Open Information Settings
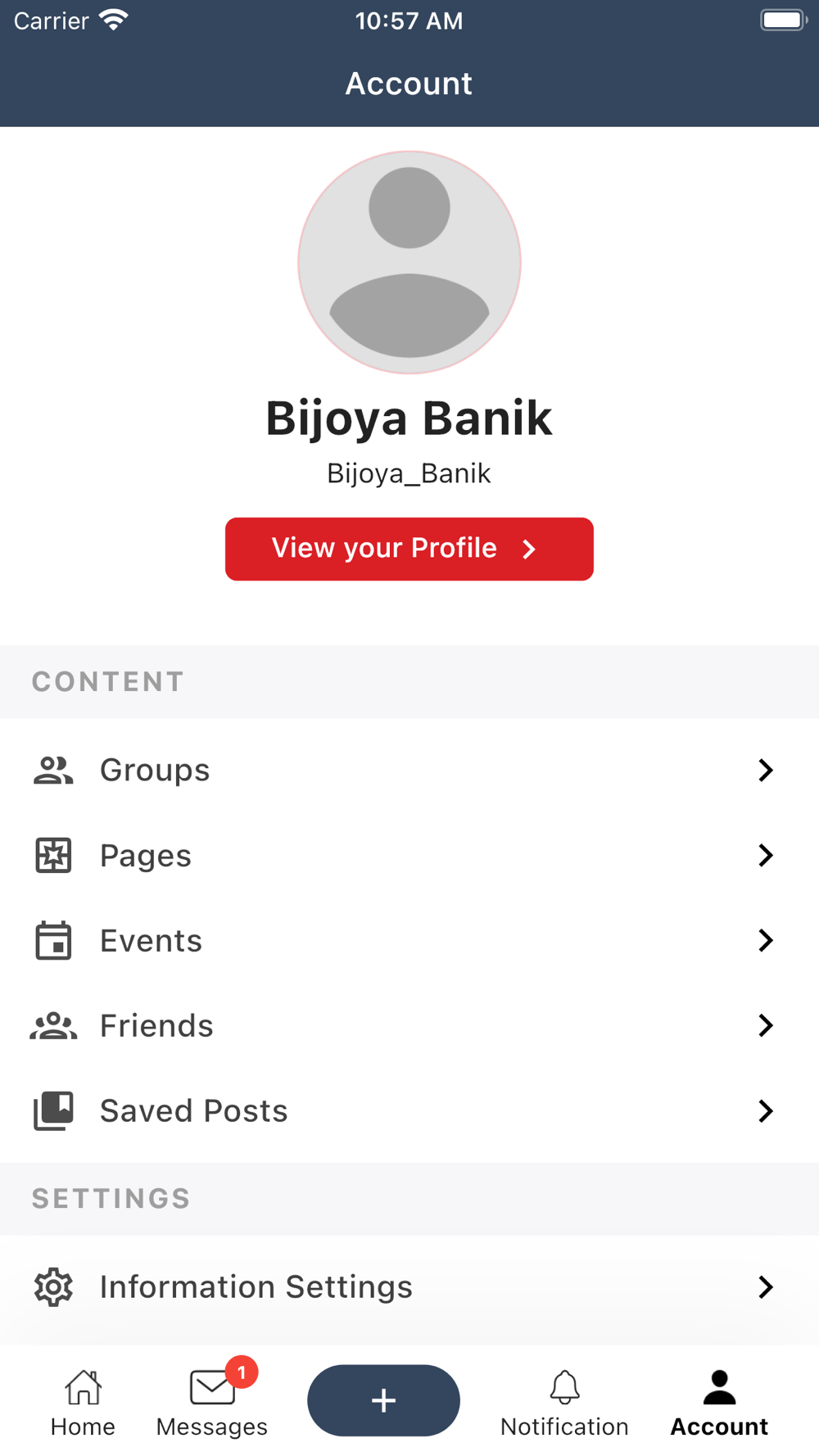 [409, 1286]
